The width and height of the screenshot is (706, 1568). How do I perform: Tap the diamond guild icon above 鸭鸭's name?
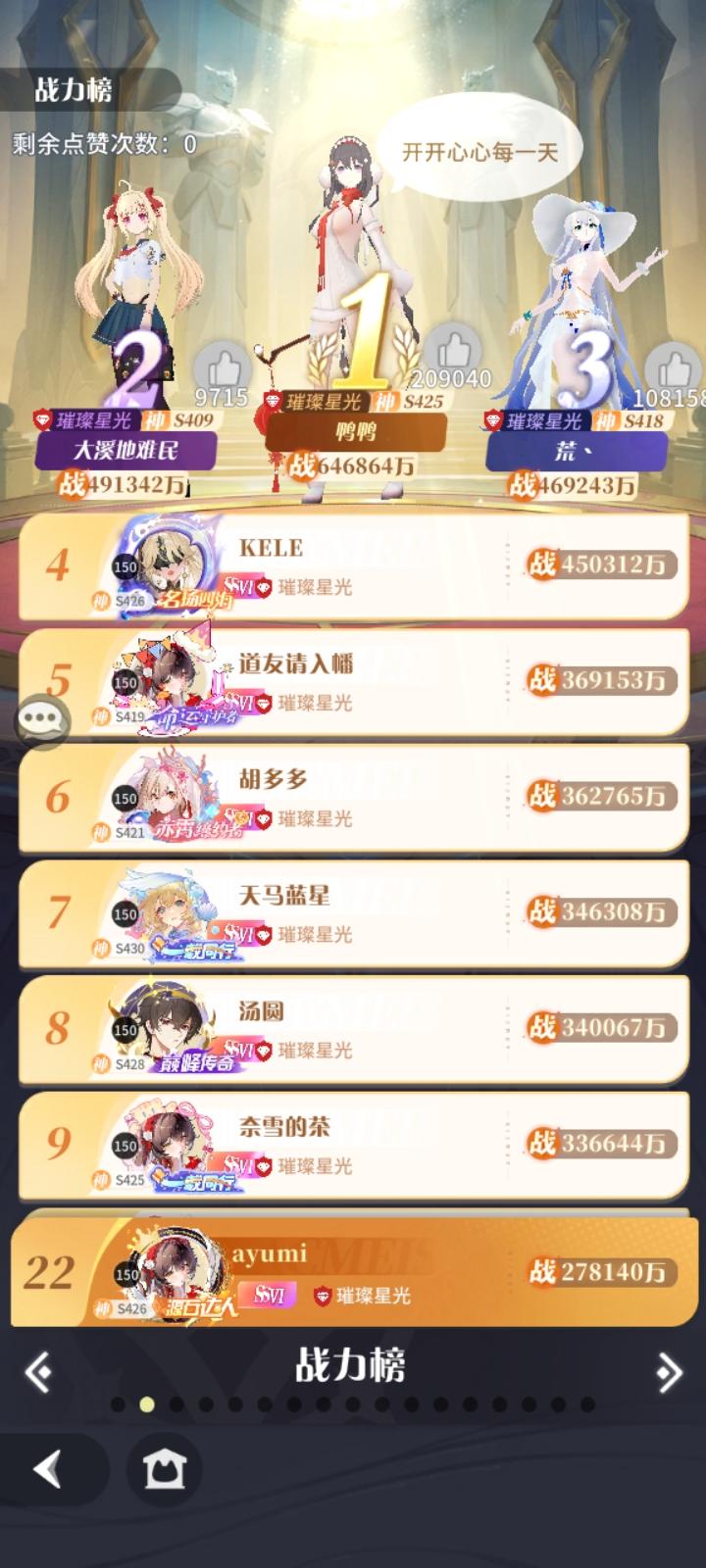tap(271, 399)
